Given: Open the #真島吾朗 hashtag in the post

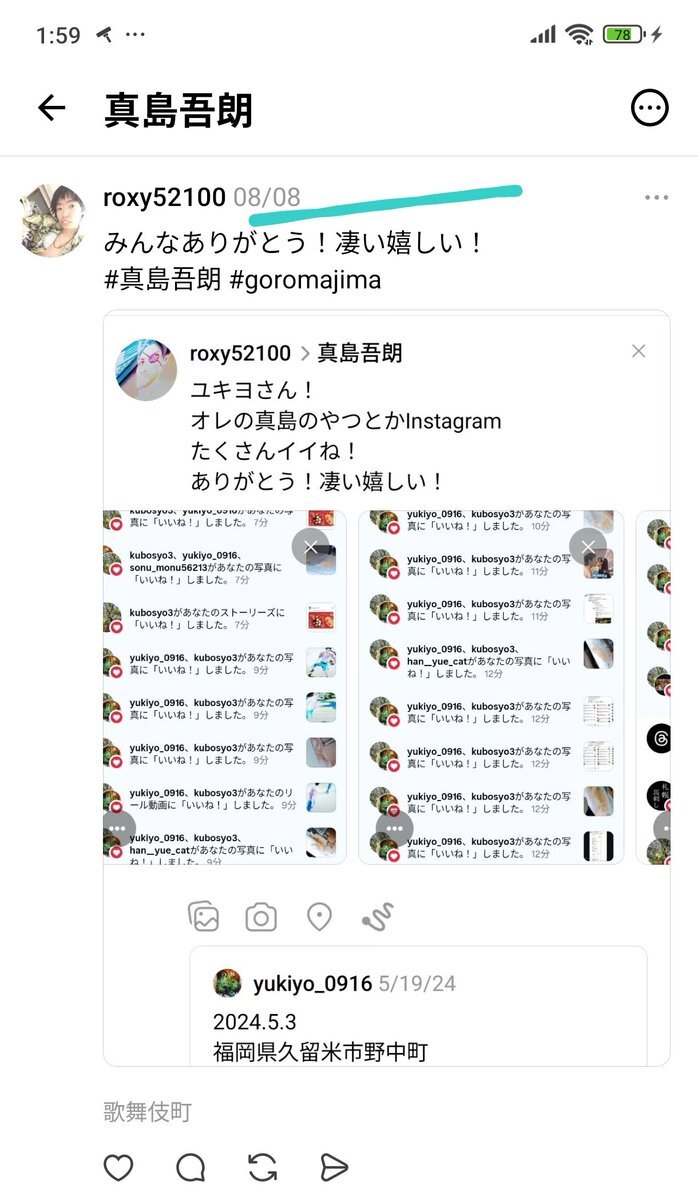Looking at the screenshot, I should pyautogui.click(x=163, y=280).
